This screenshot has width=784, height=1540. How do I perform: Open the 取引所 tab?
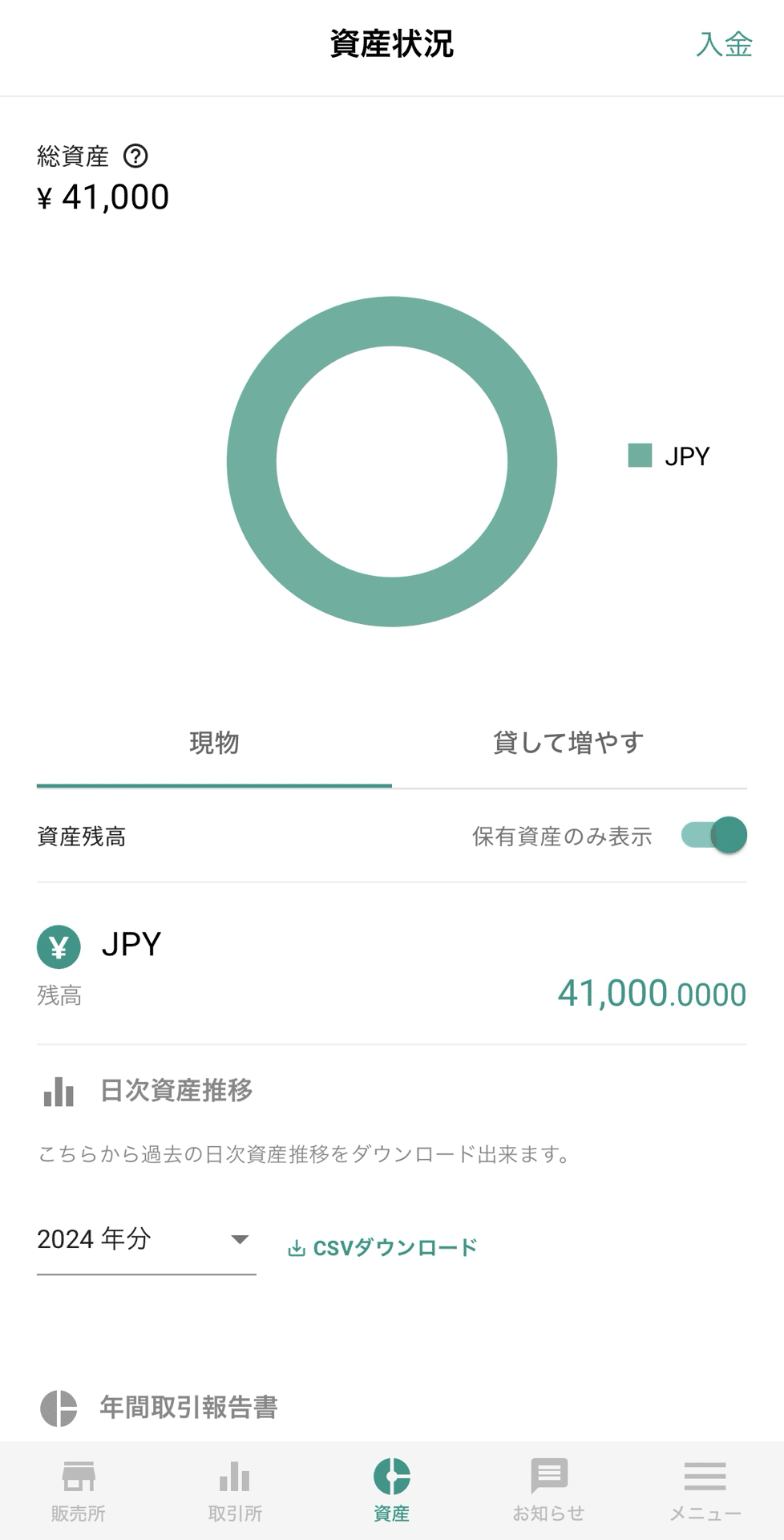[x=235, y=1491]
